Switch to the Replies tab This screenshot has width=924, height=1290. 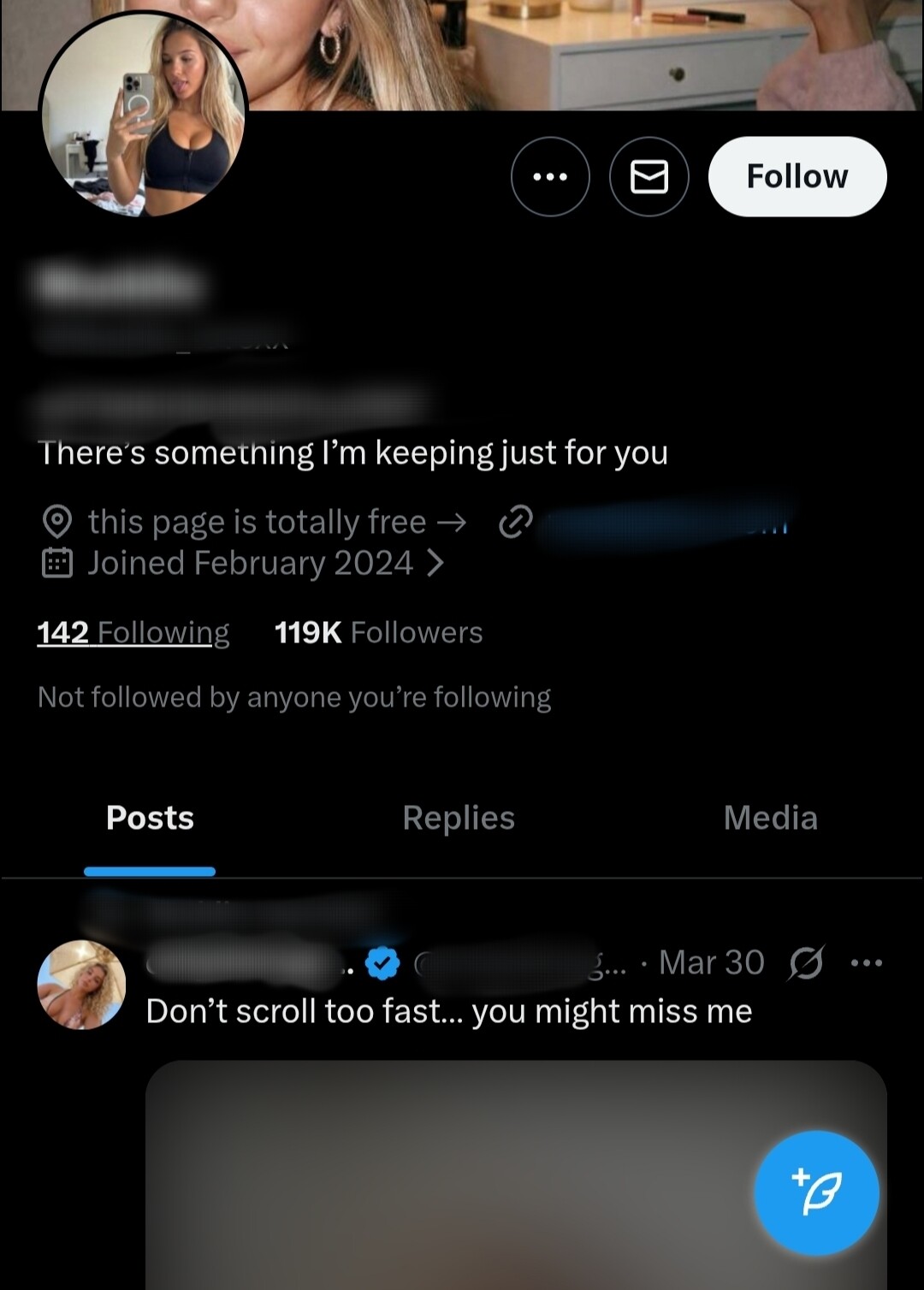[459, 818]
